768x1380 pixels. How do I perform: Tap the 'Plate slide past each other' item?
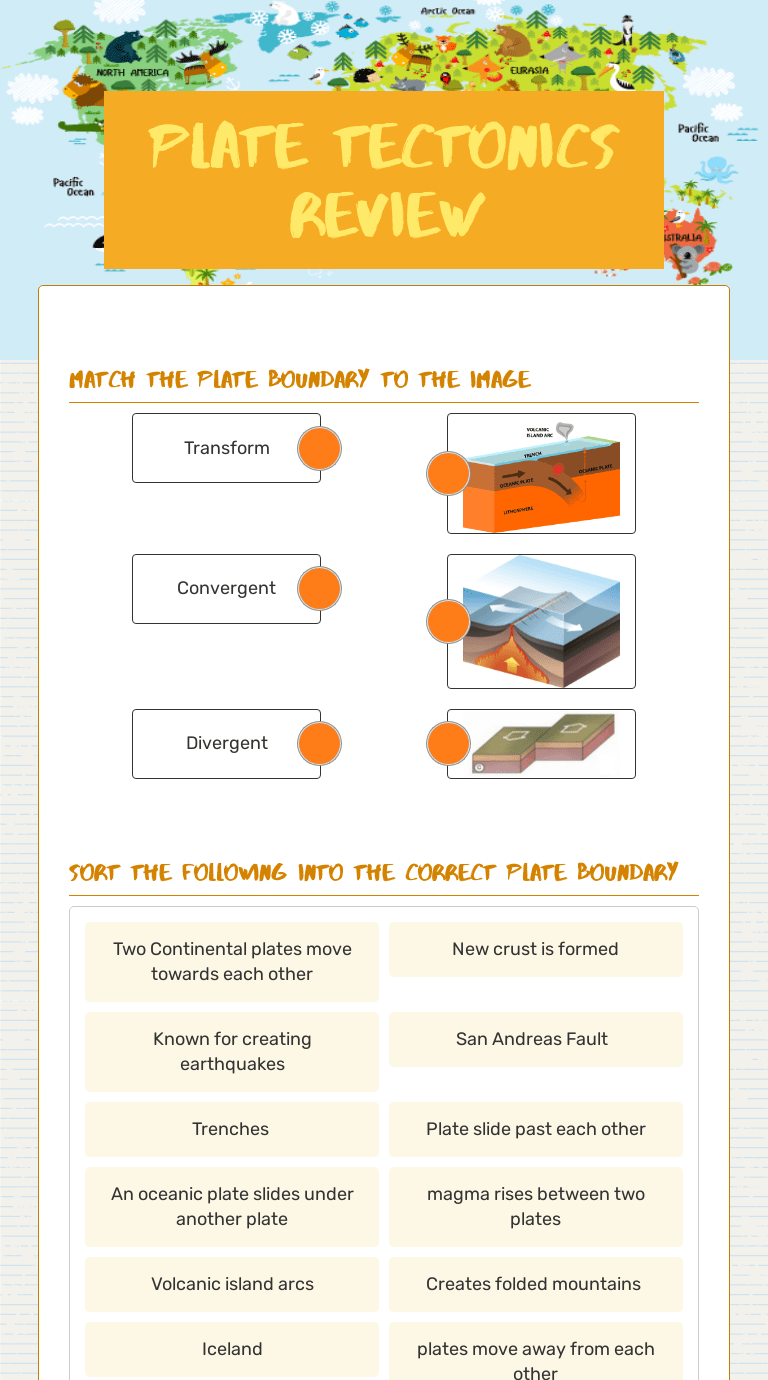[536, 1129]
